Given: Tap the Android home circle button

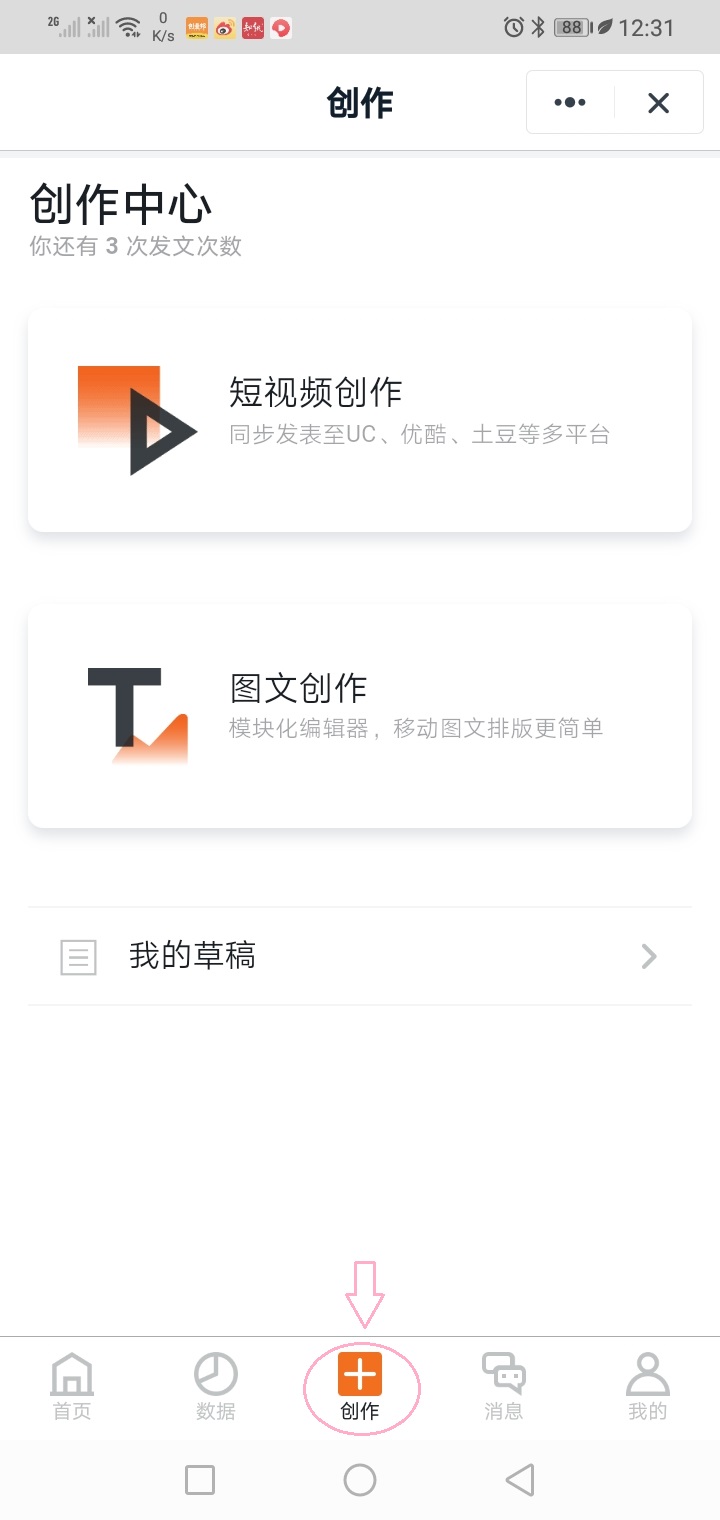Looking at the screenshot, I should (360, 1480).
